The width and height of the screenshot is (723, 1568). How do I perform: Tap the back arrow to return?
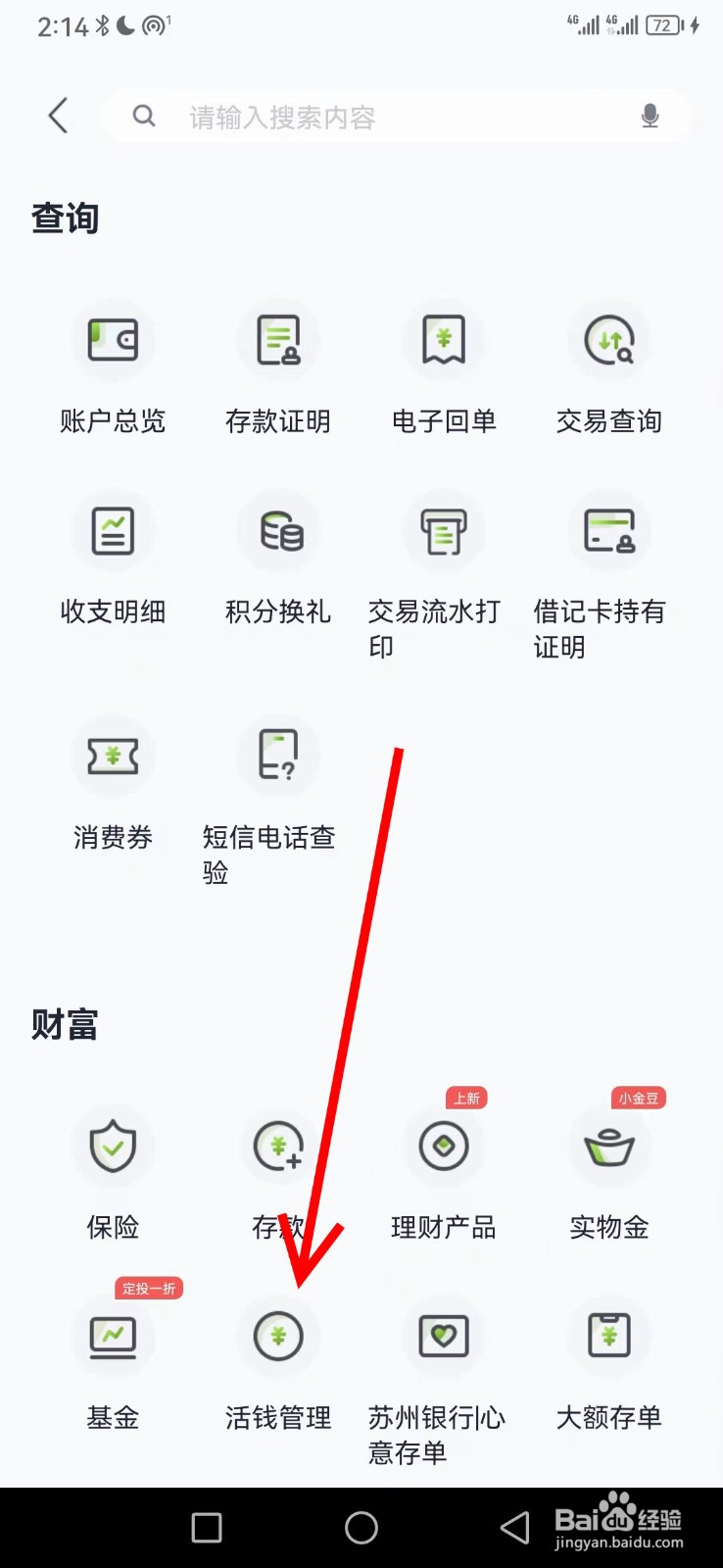click(x=57, y=116)
